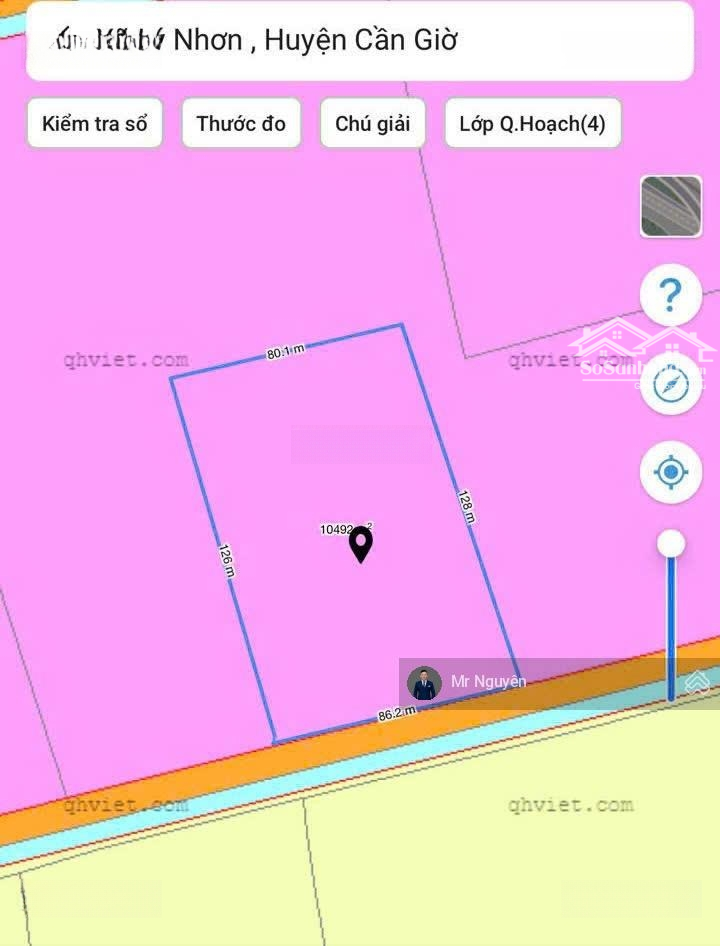Open Lớp Q.Hoạch(4) planning layers

532,124
